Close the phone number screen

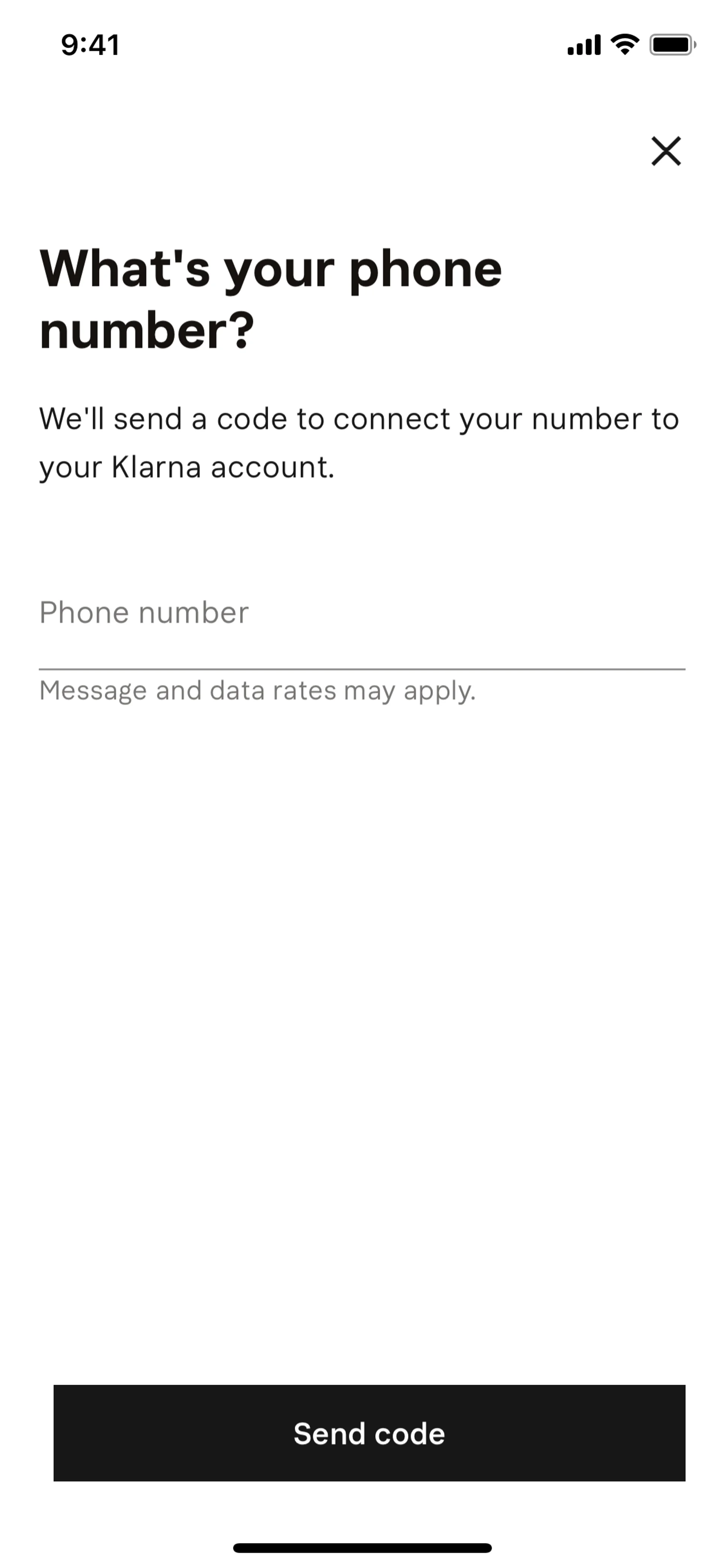(666, 151)
